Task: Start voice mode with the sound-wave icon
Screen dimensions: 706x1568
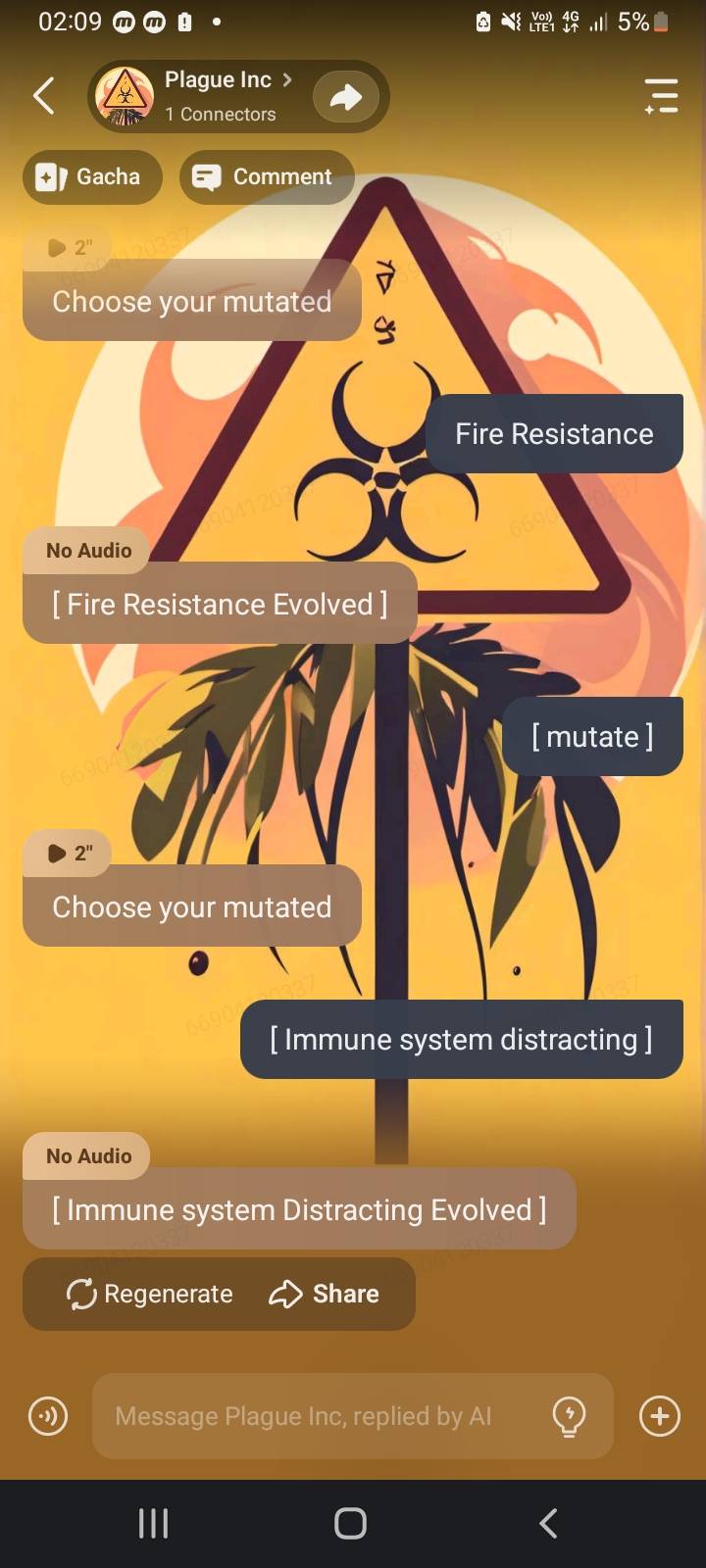Action: (x=48, y=1416)
